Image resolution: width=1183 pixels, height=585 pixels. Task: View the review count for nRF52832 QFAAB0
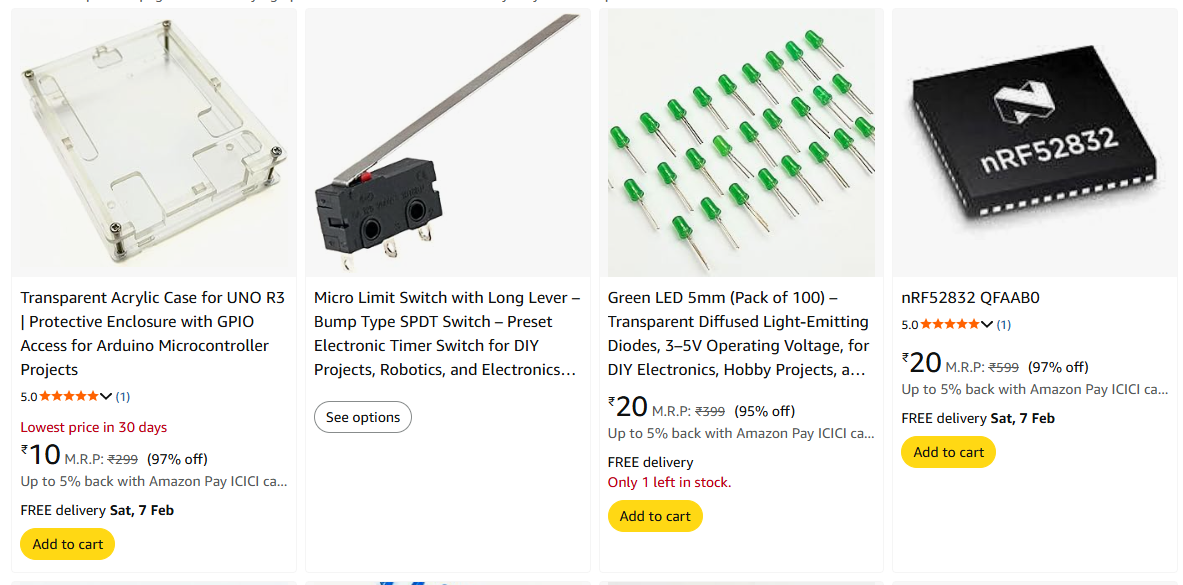coord(1004,325)
